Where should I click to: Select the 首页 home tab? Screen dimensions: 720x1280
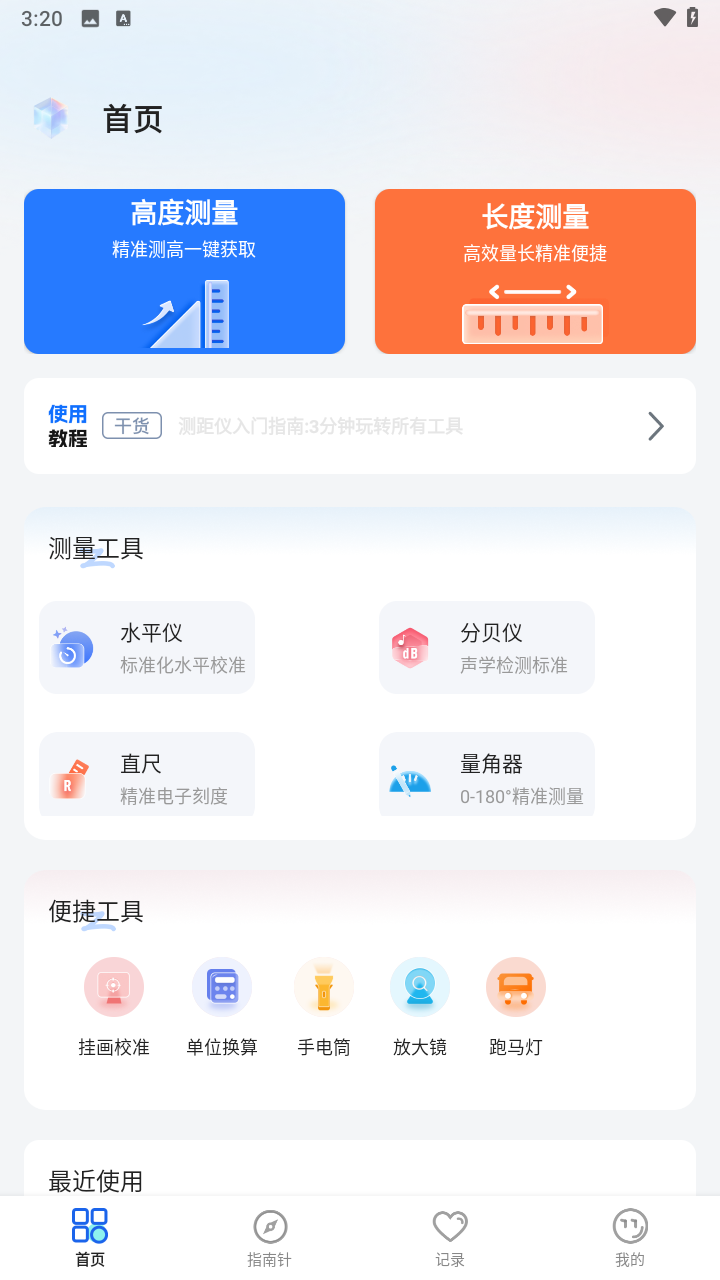(90, 1235)
